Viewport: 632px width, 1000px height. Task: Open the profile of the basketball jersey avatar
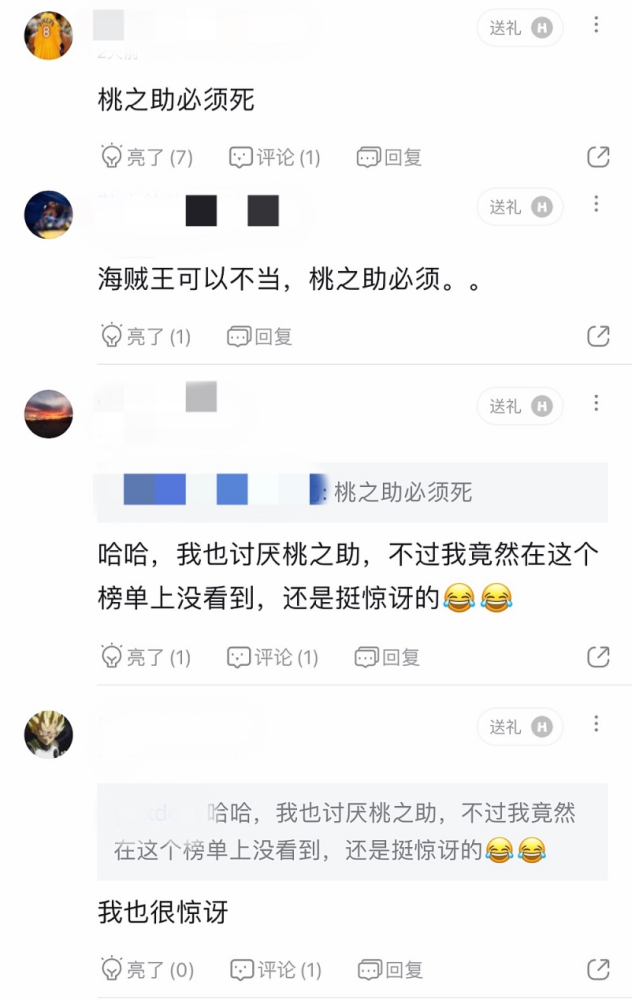pyautogui.click(x=48, y=35)
